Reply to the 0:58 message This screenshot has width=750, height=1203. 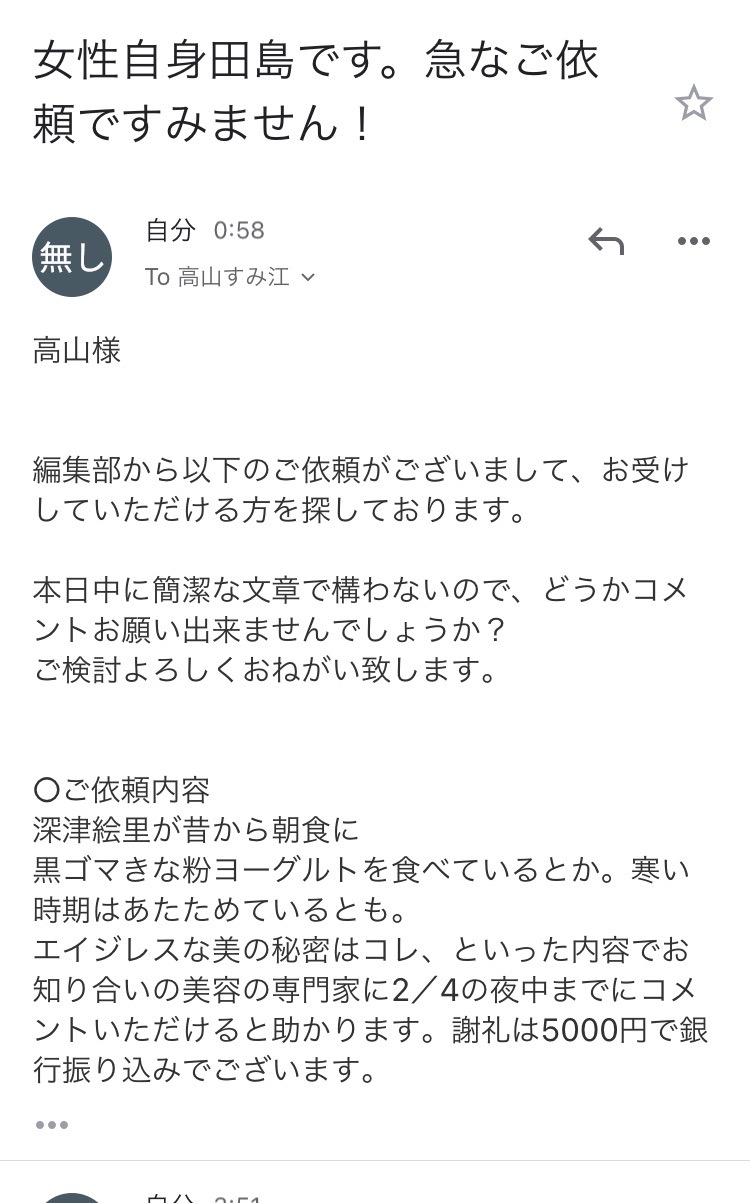tap(606, 240)
